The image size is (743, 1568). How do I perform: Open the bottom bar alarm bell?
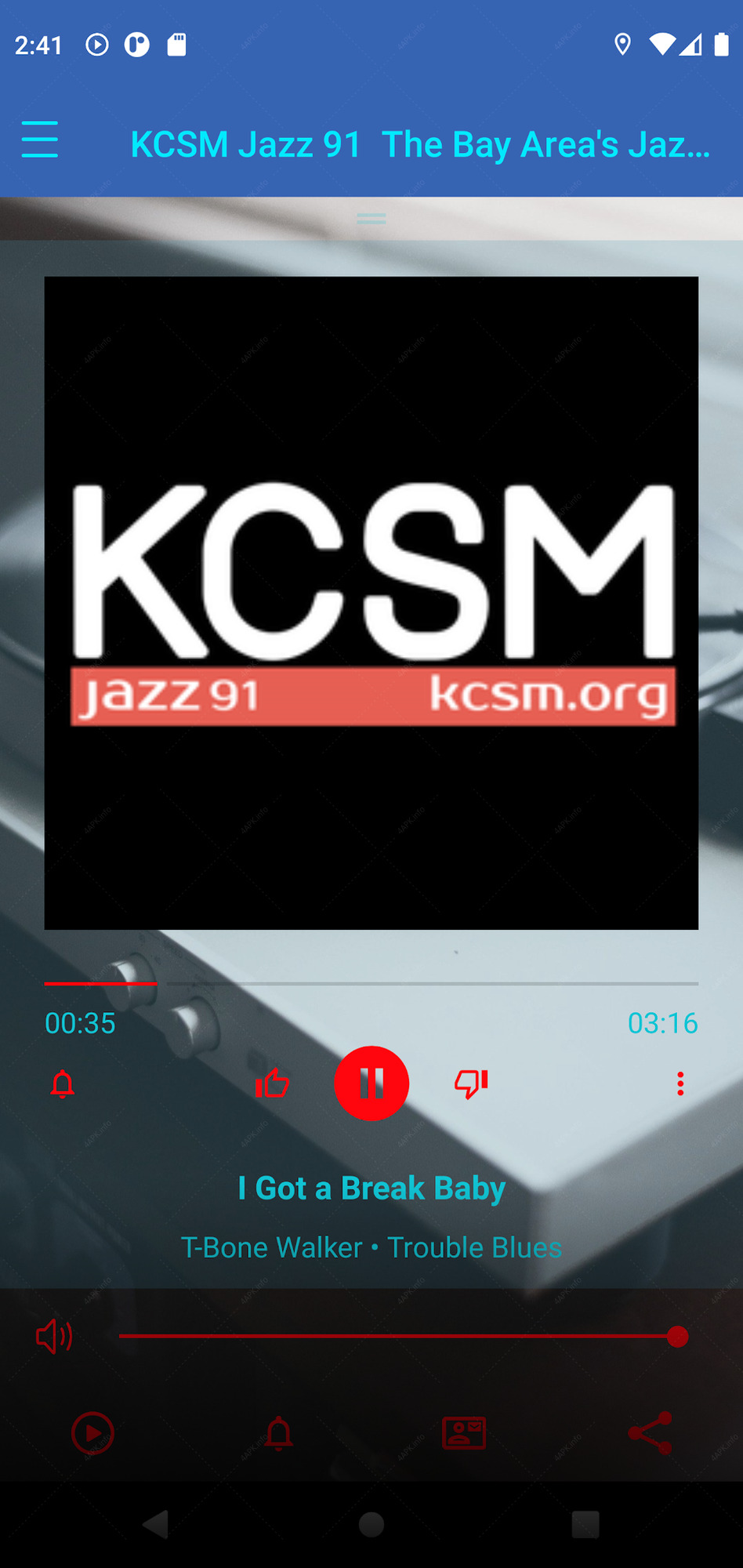pos(278,1433)
